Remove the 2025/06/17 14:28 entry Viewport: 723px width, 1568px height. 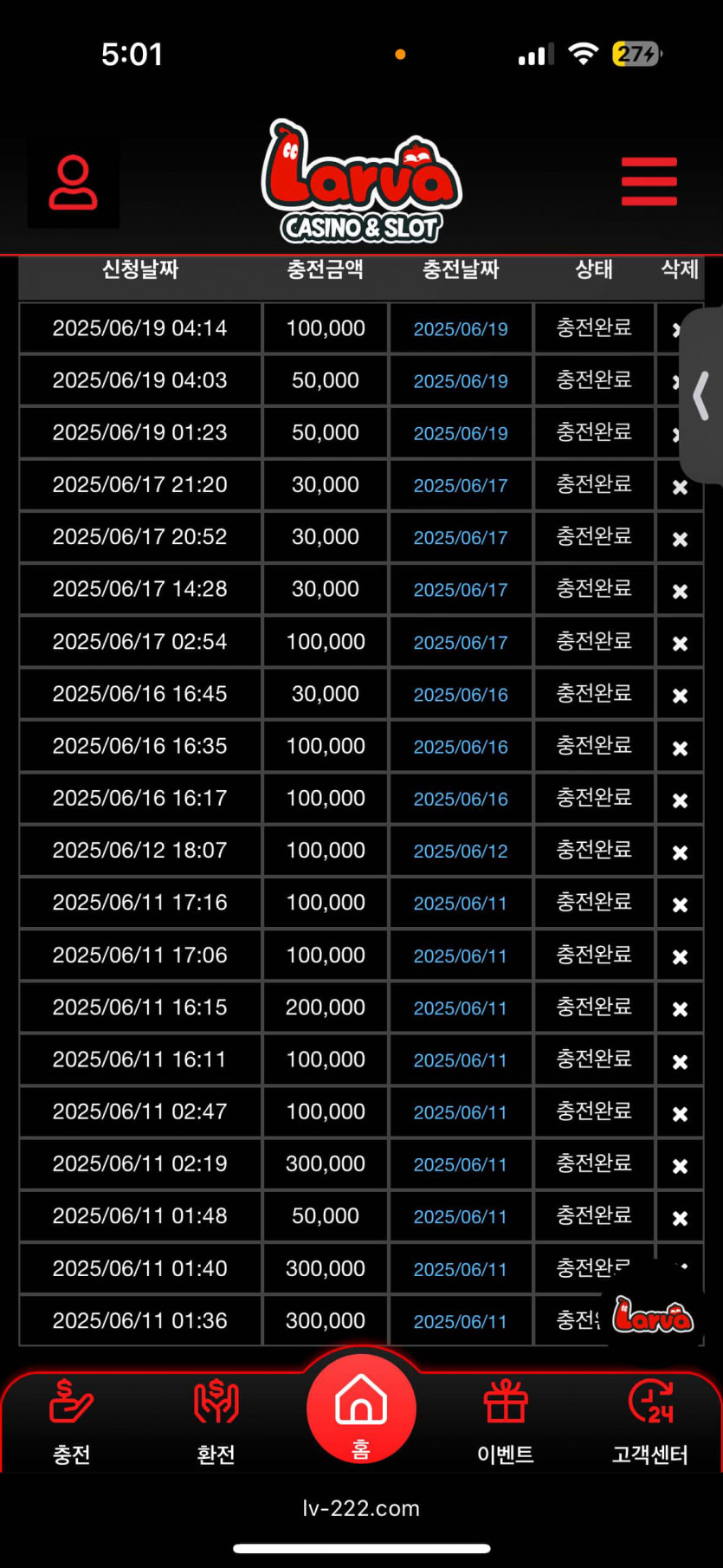[680, 591]
